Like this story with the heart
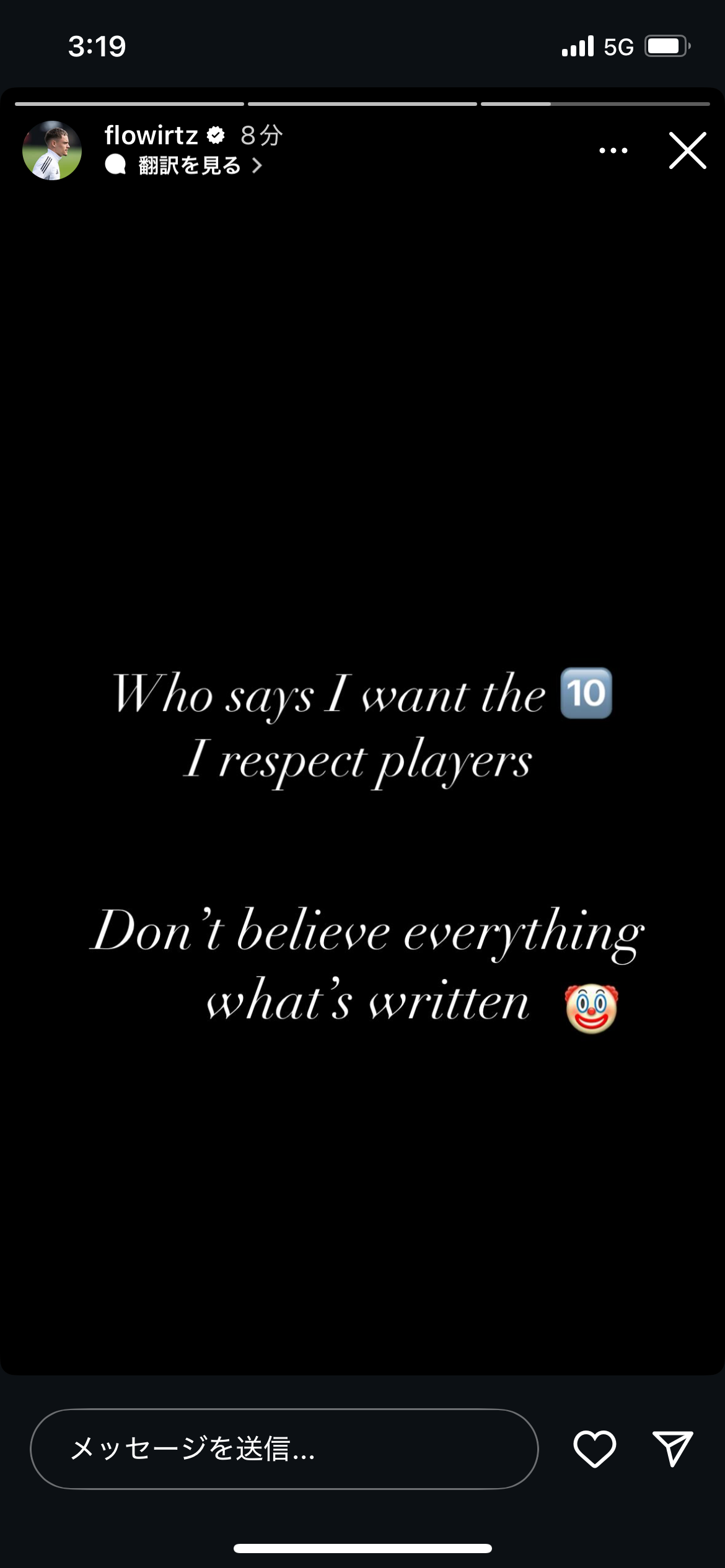725x1568 pixels. coord(595,1449)
